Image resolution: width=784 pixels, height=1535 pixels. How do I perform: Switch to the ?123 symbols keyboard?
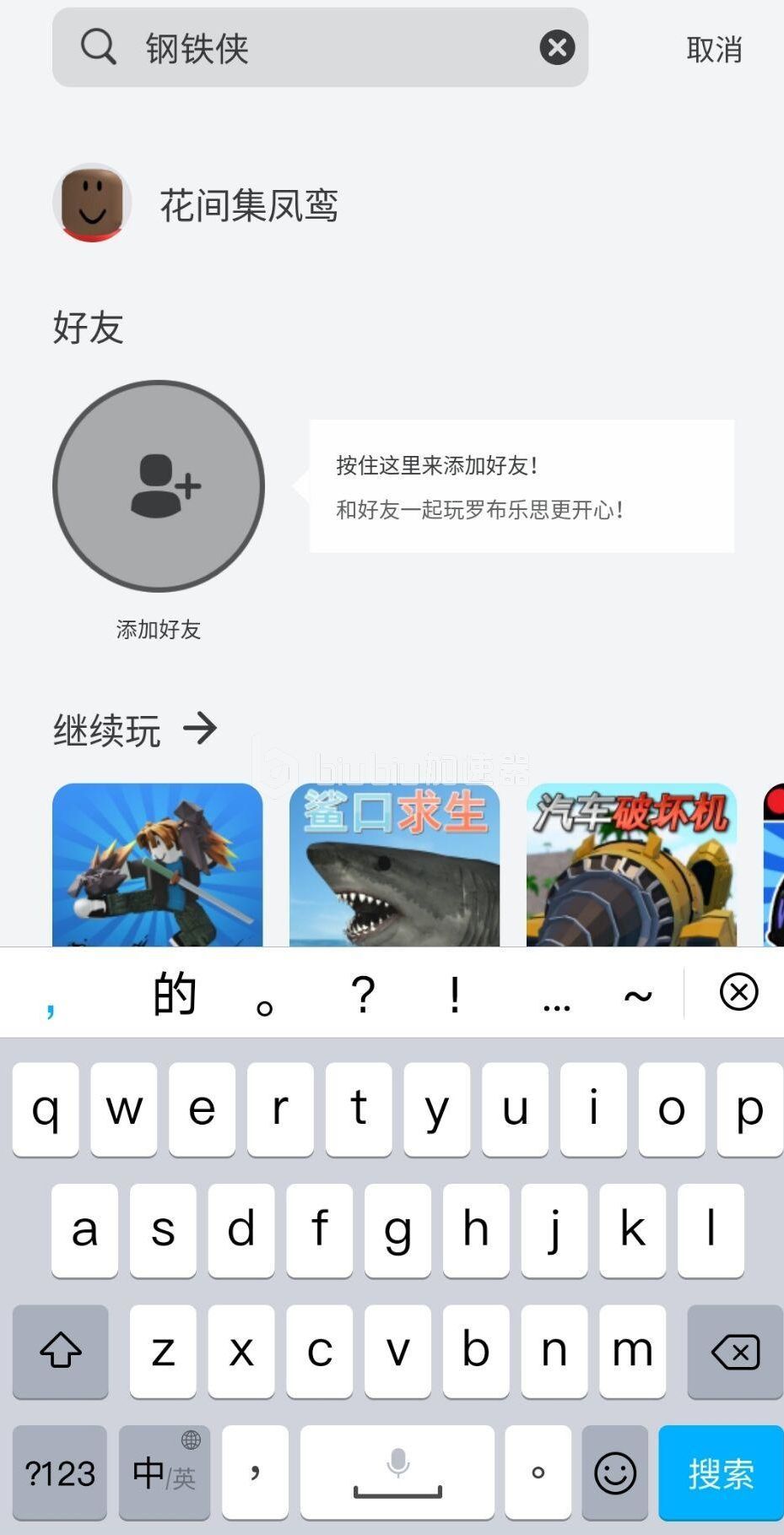60,1473
